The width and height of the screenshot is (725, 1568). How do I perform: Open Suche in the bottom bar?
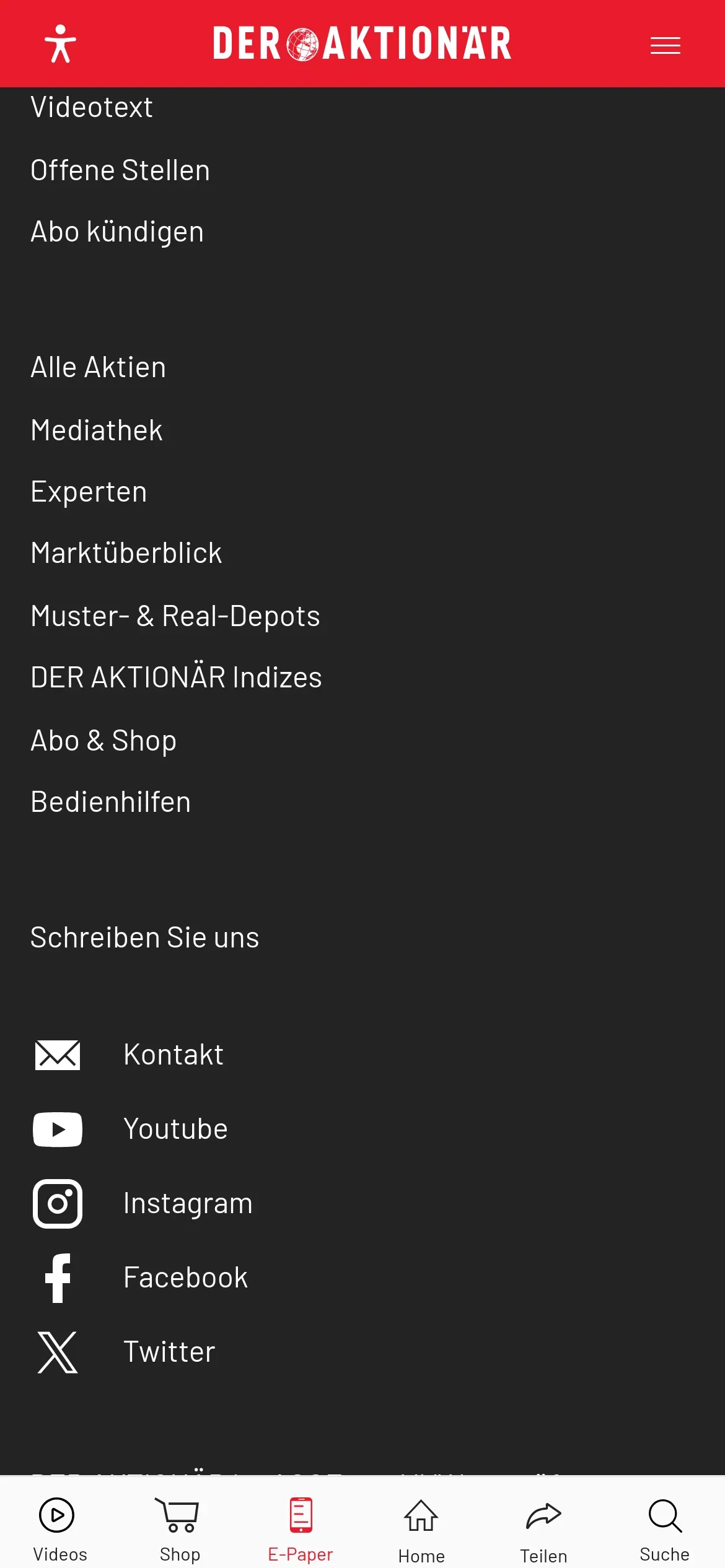664,1529
